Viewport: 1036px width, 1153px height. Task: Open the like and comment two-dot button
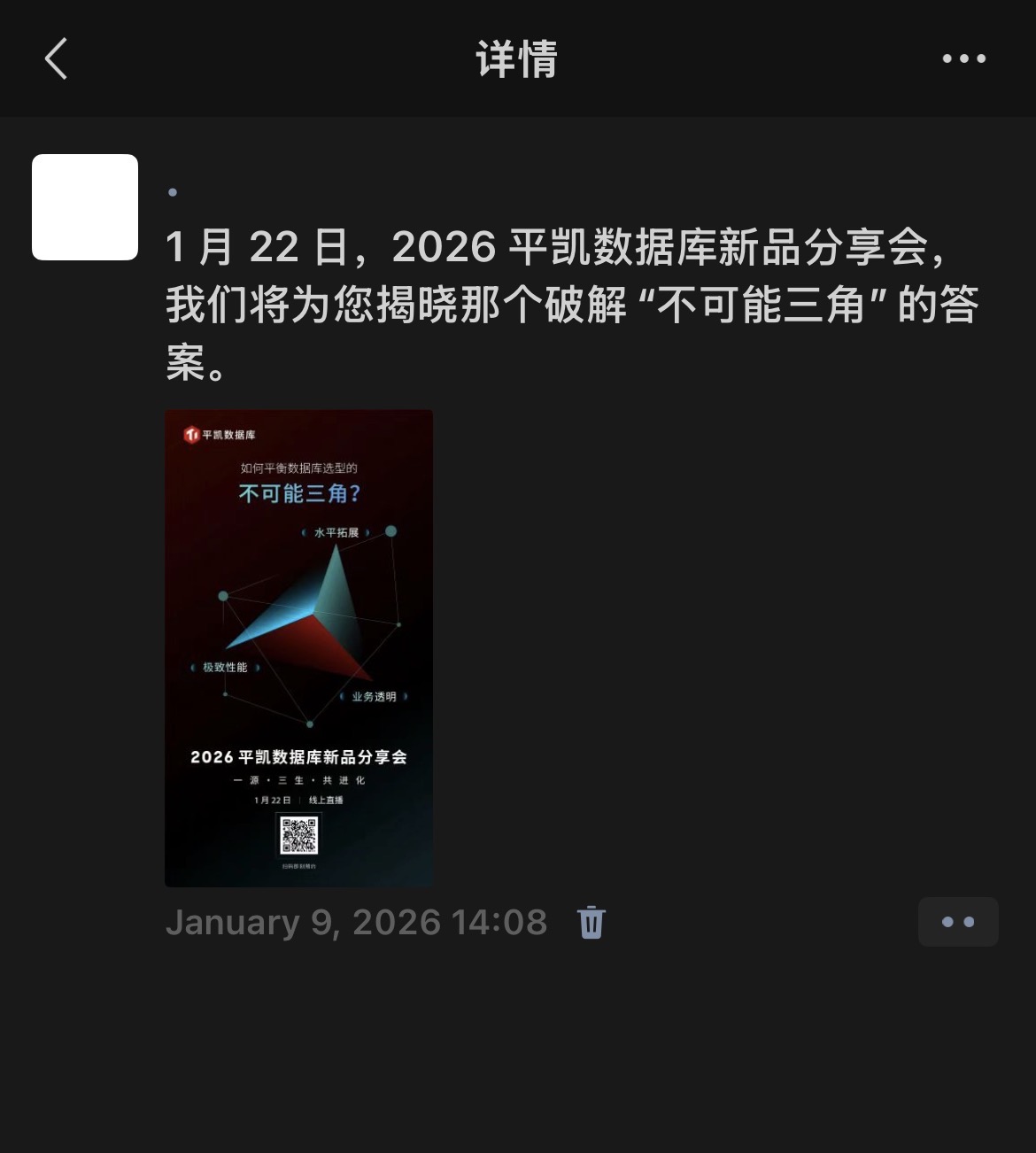957,922
